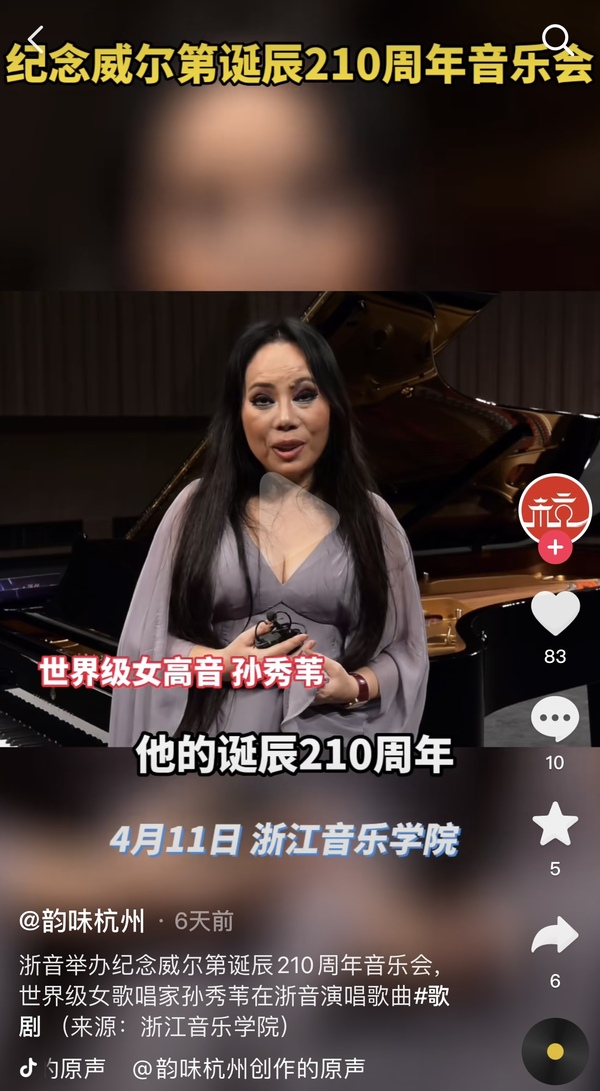The height and width of the screenshot is (1091, 600).
Task: Follow 韵味杭州 with the plus button
Action: click(555, 548)
